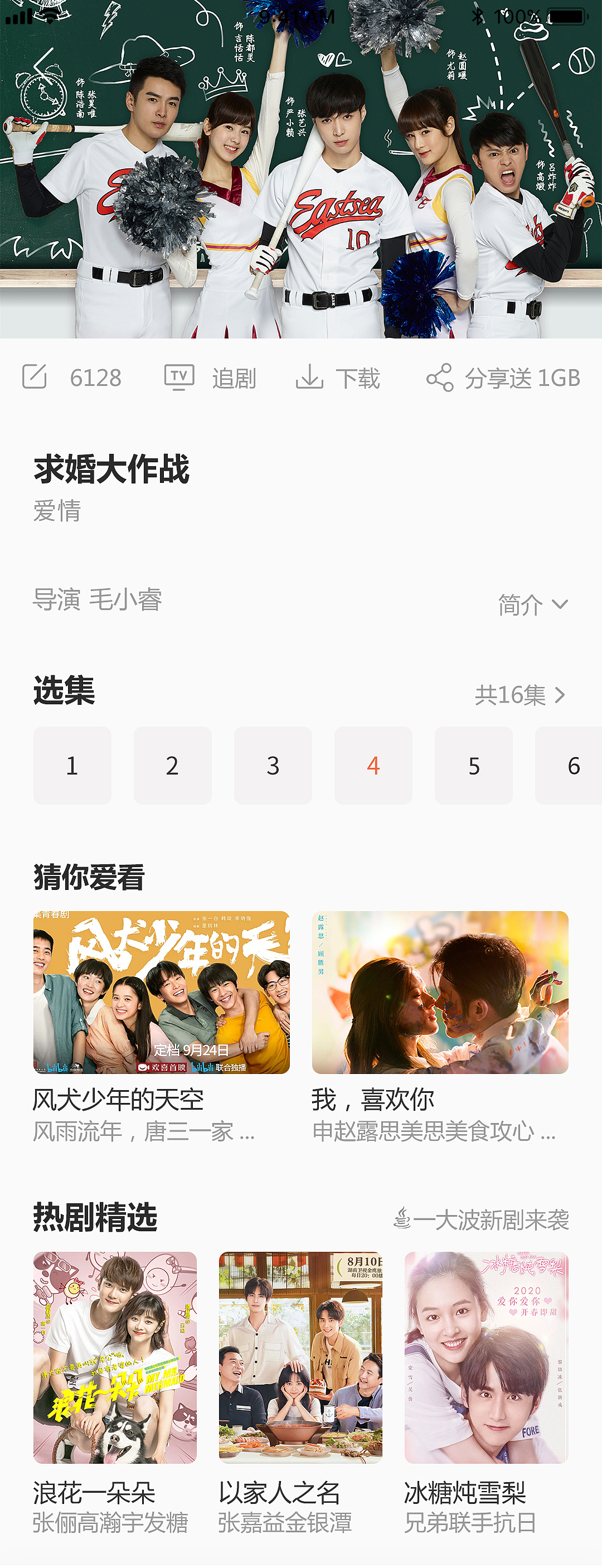Tap the share icon for 分享送 1GB
This screenshot has width=602, height=1568.
coord(441,377)
